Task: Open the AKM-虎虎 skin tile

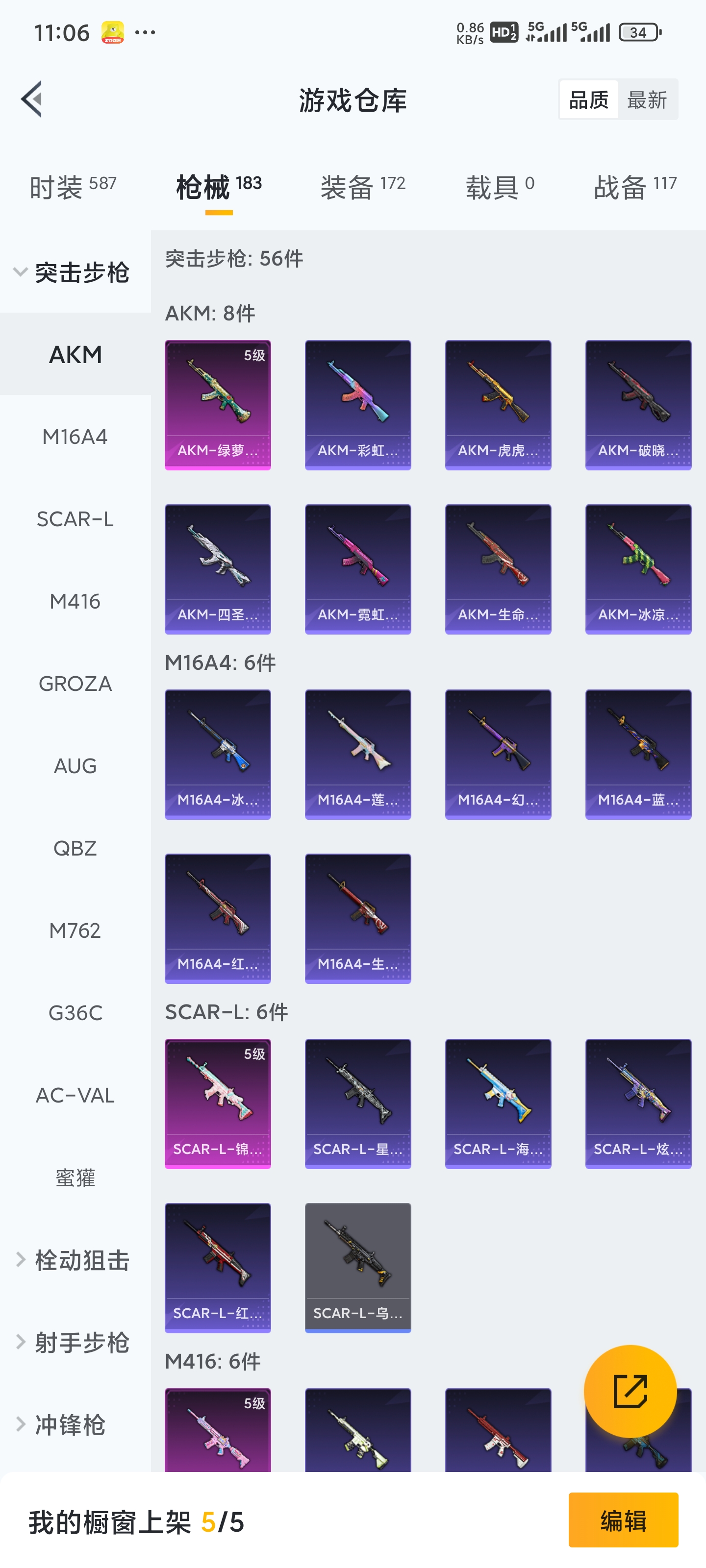Action: (x=498, y=405)
